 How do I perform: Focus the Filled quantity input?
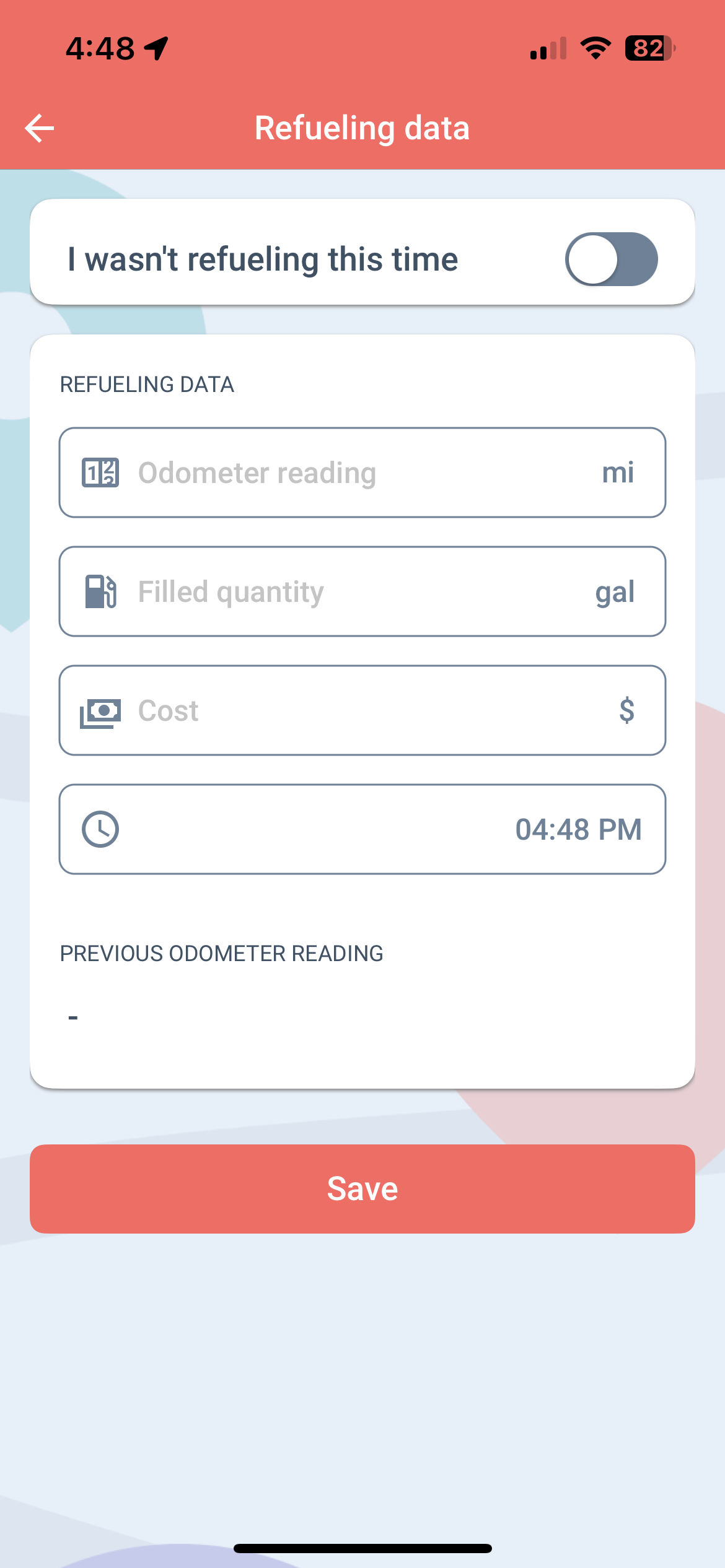click(x=362, y=591)
